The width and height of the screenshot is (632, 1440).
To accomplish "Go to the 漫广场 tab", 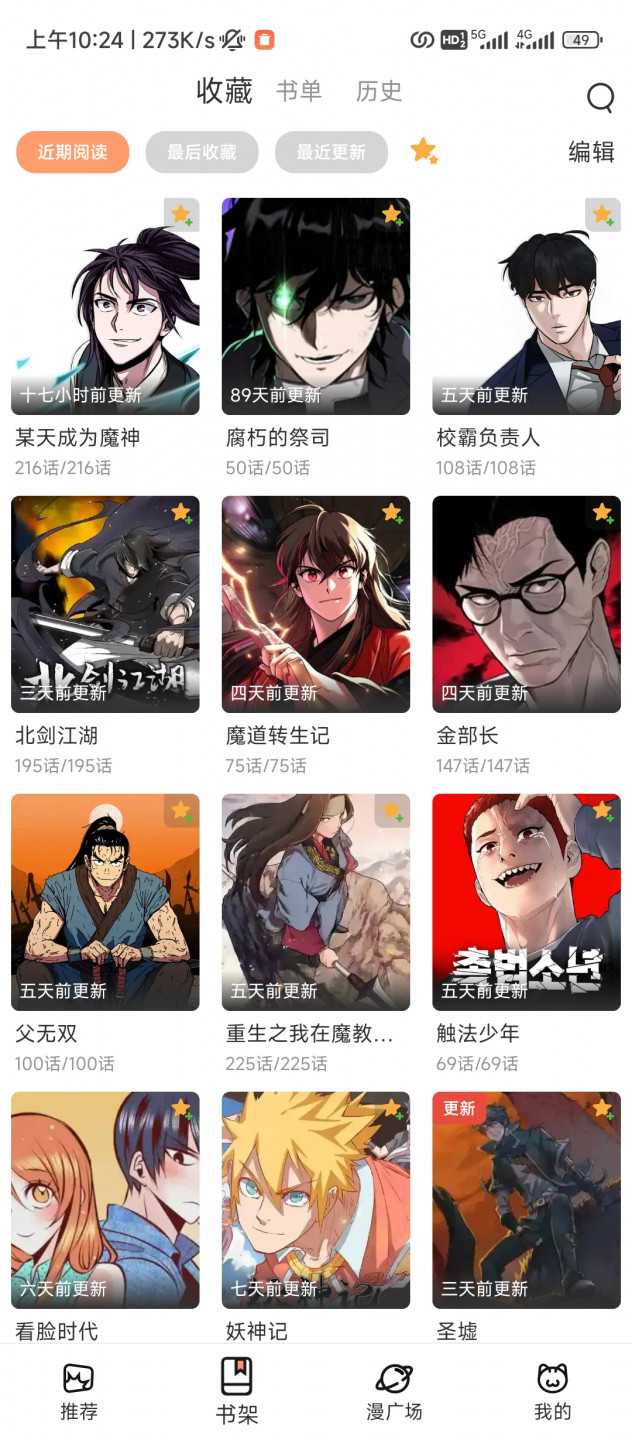I will 394,1391.
